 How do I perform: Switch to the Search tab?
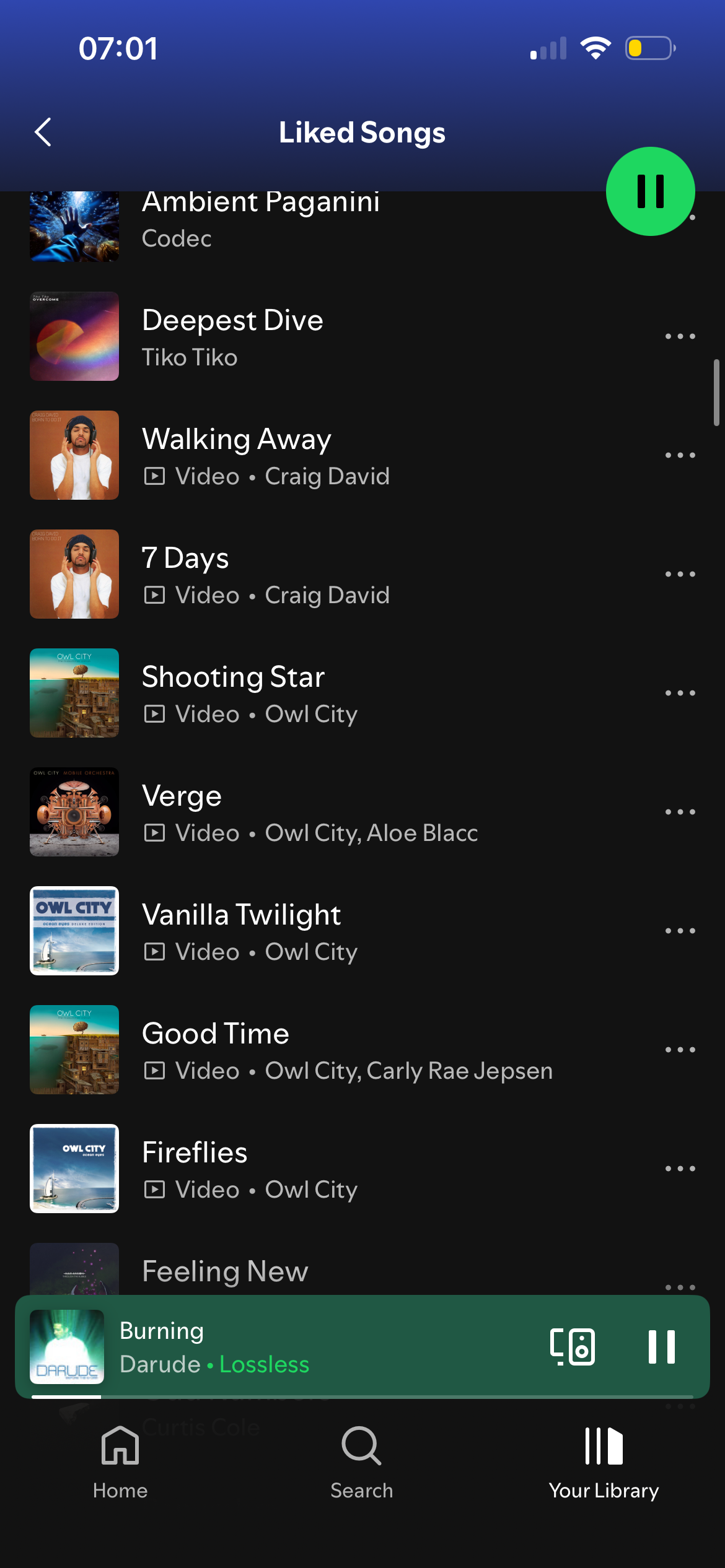click(x=361, y=1463)
